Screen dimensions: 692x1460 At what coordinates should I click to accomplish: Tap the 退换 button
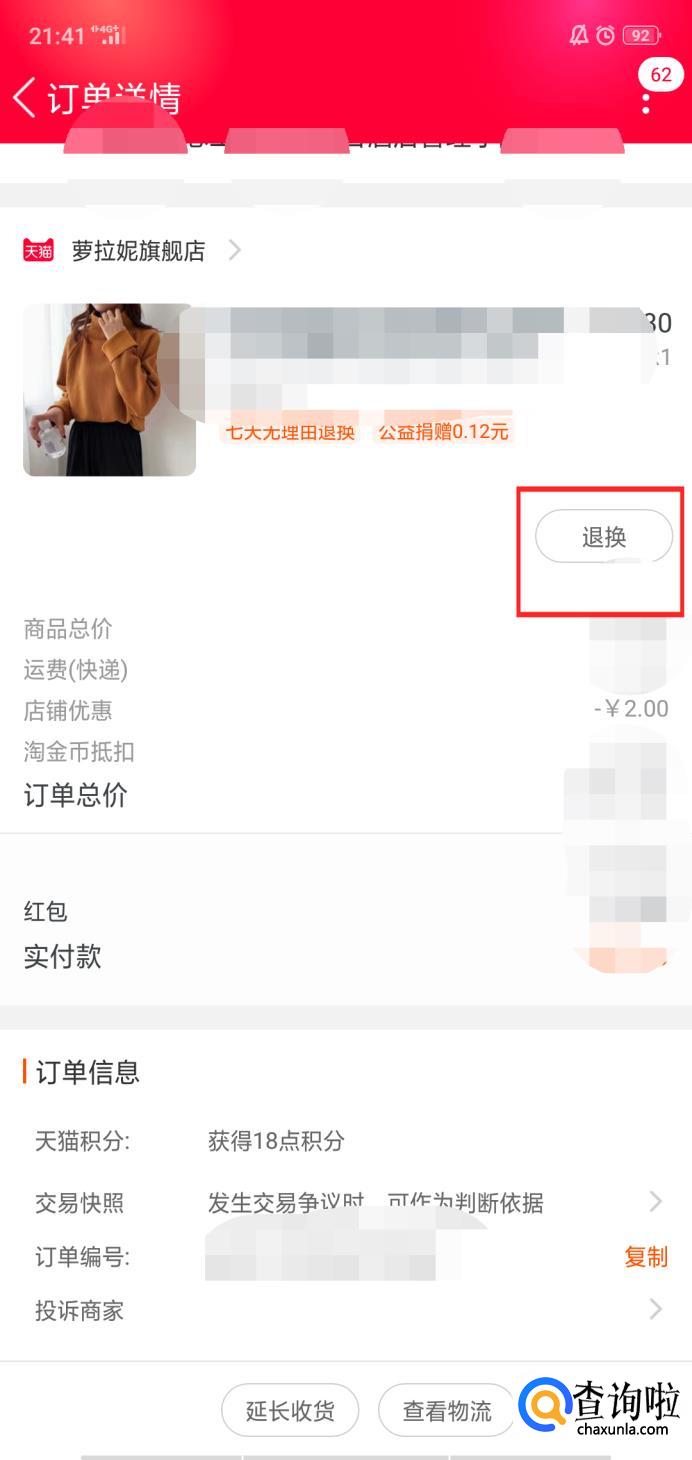604,537
